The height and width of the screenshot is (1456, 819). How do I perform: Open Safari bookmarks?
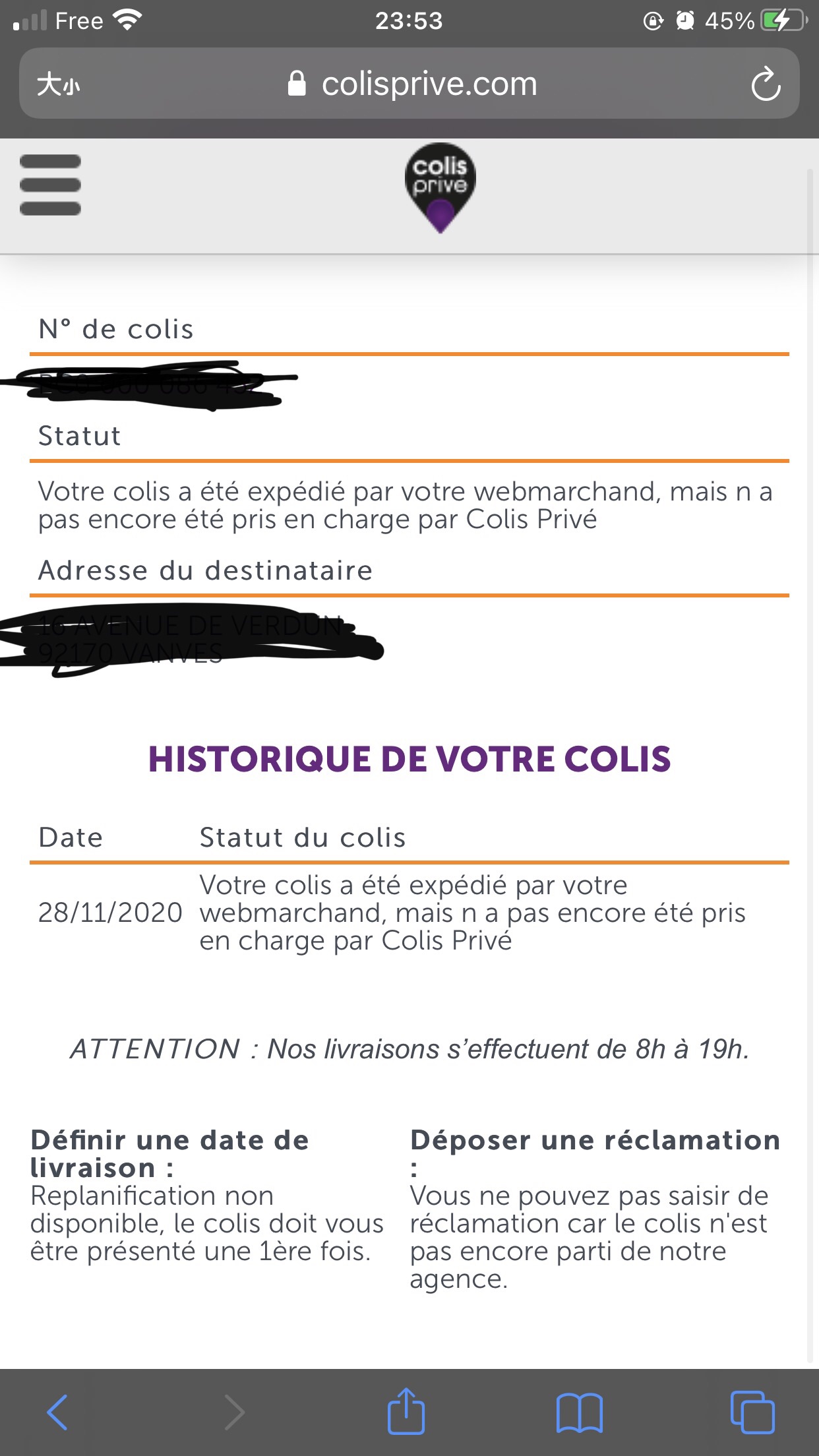[580, 1412]
